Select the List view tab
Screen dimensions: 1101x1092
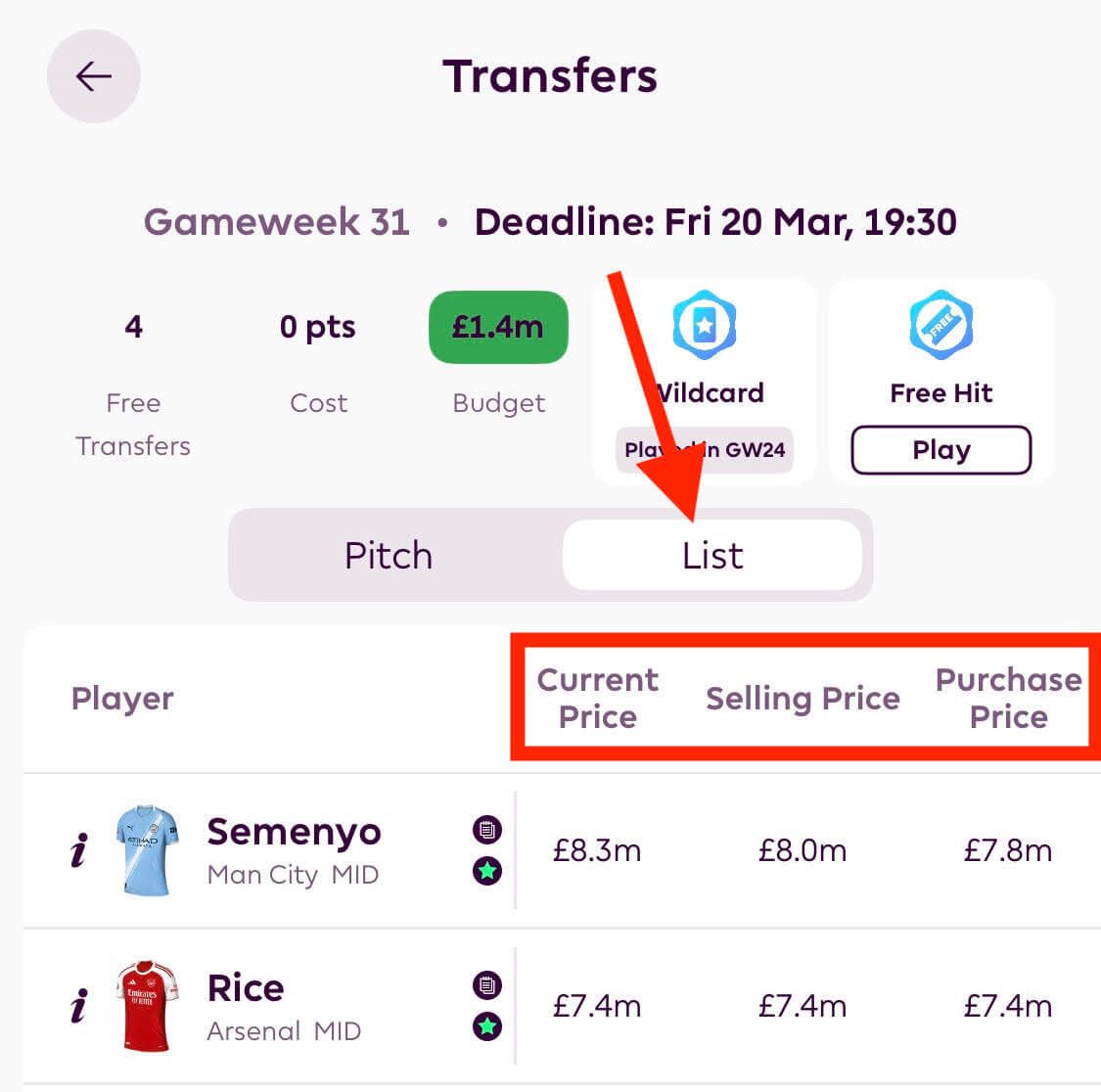[712, 555]
